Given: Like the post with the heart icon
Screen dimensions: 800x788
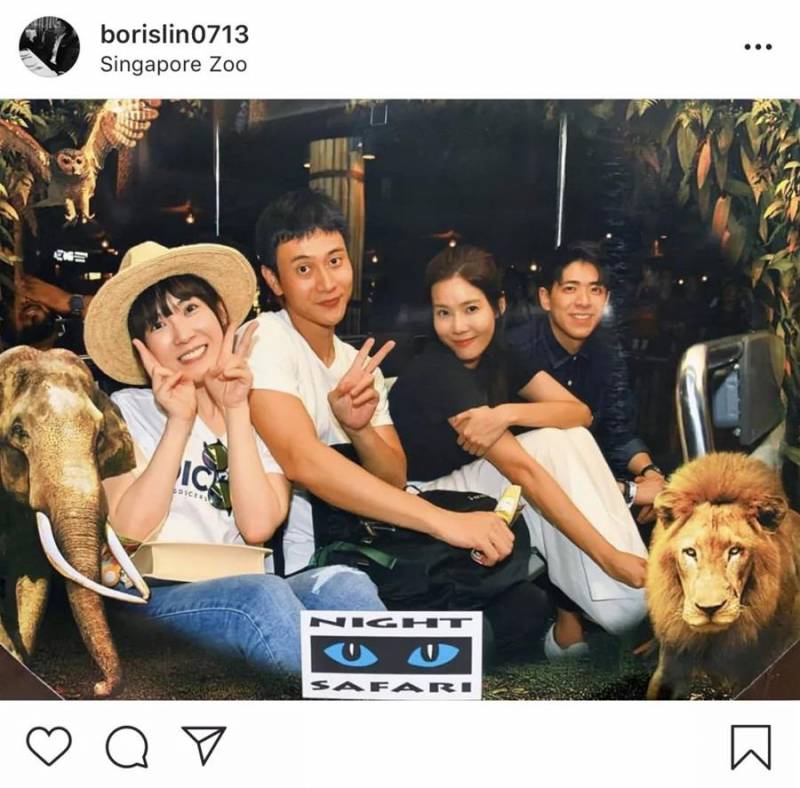Looking at the screenshot, I should pyautogui.click(x=49, y=746).
